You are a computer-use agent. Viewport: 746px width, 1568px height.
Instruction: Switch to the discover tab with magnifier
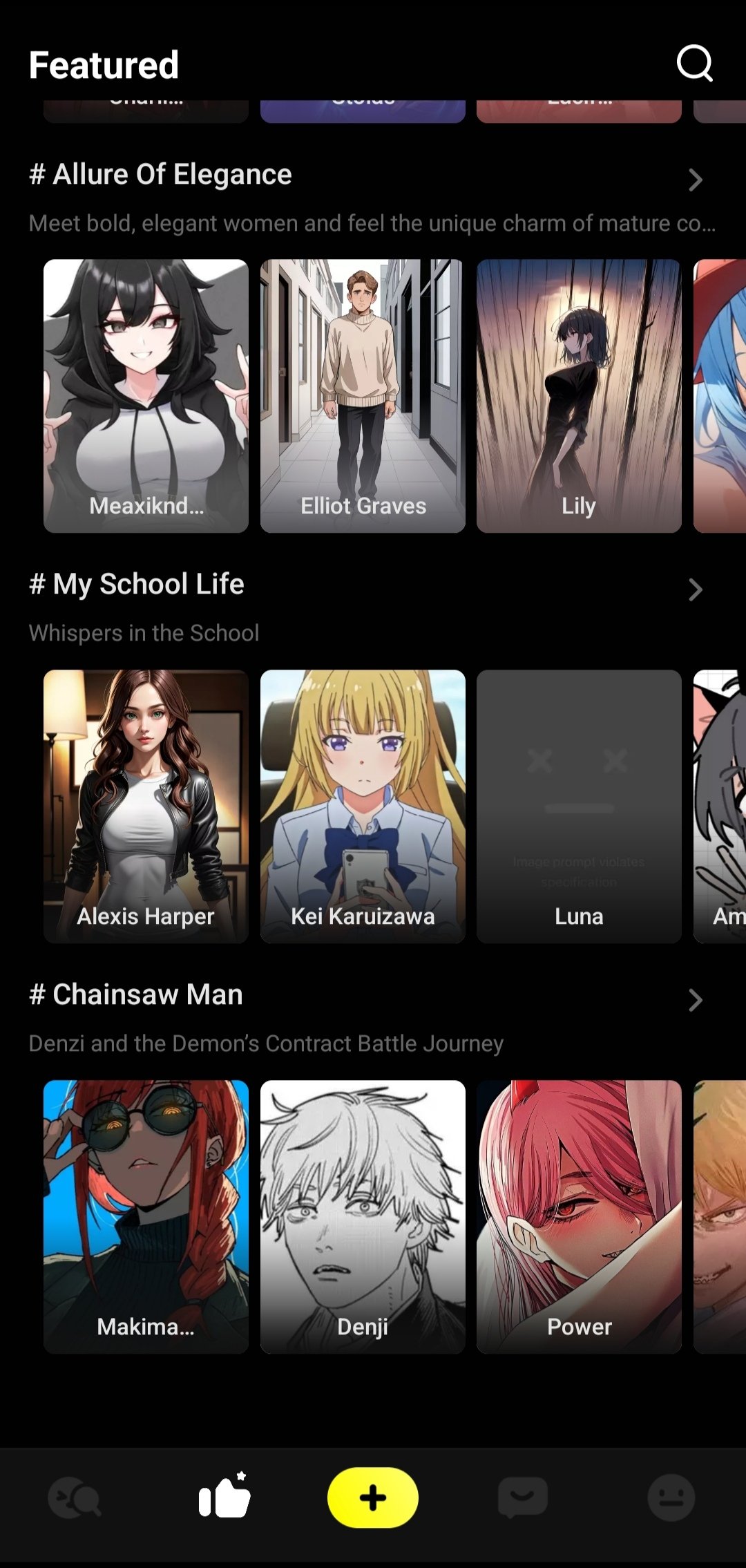(x=75, y=1498)
